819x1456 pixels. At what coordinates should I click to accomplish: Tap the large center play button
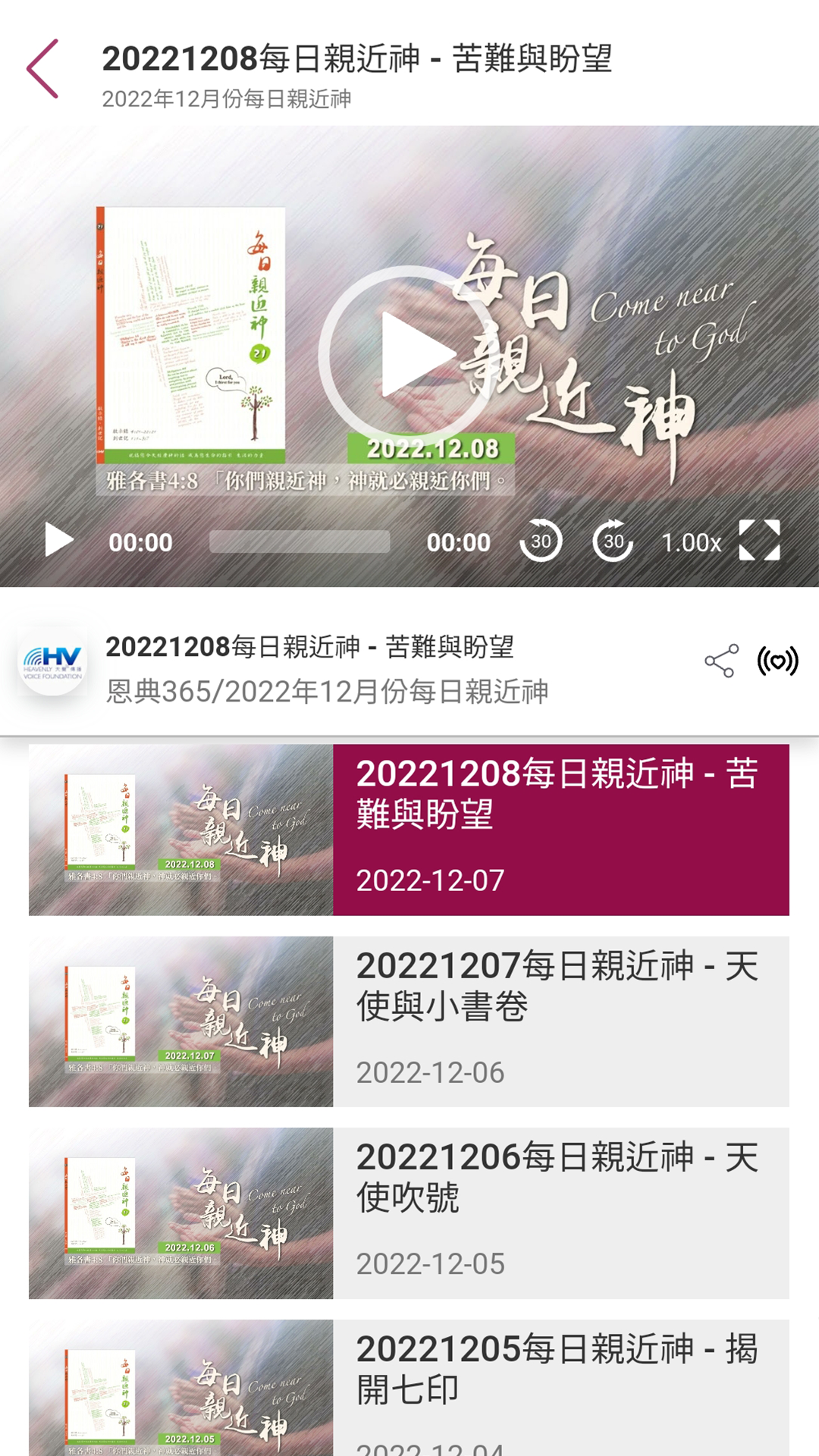click(408, 355)
